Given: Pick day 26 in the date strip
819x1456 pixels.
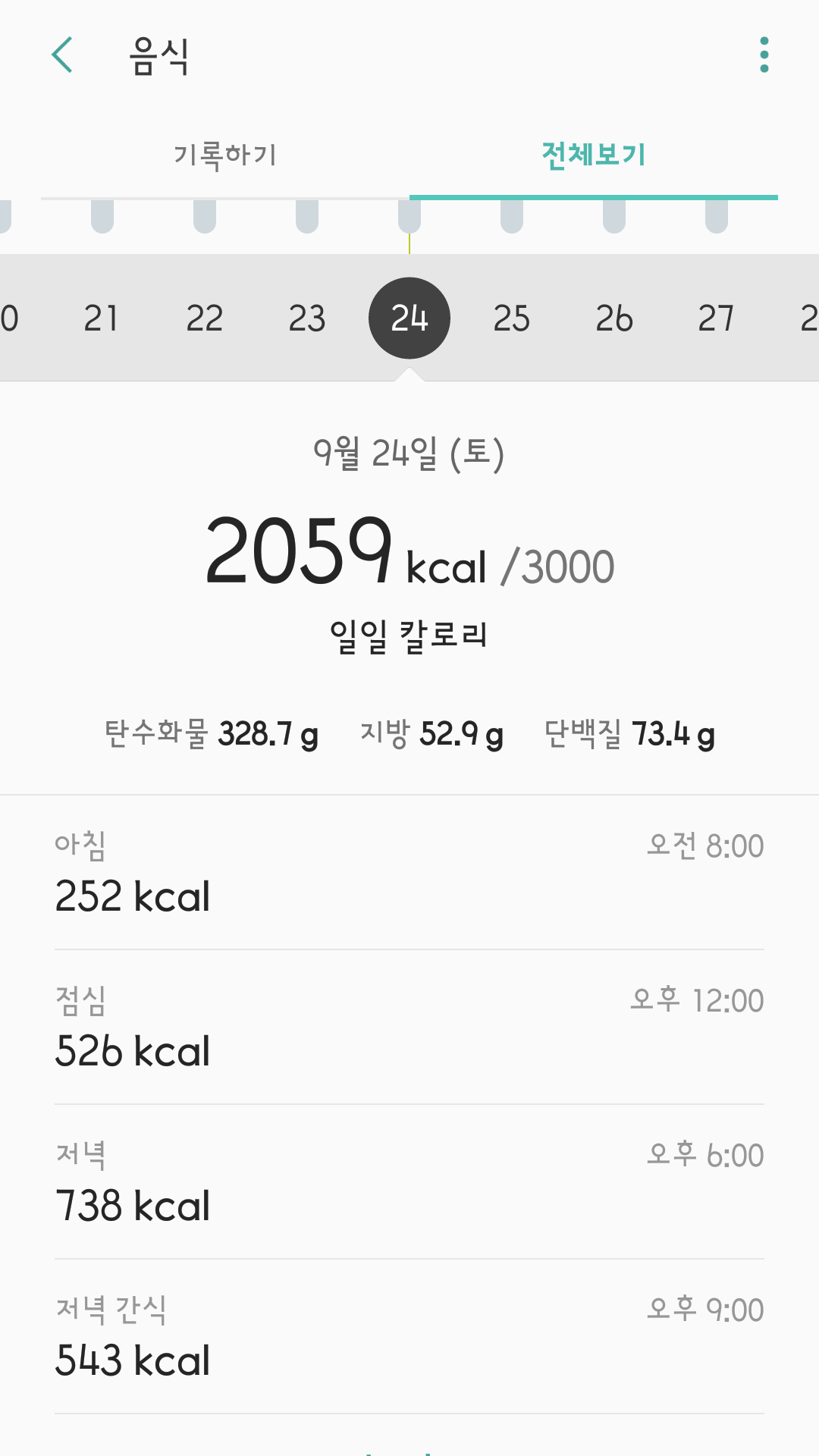Looking at the screenshot, I should (x=614, y=318).
